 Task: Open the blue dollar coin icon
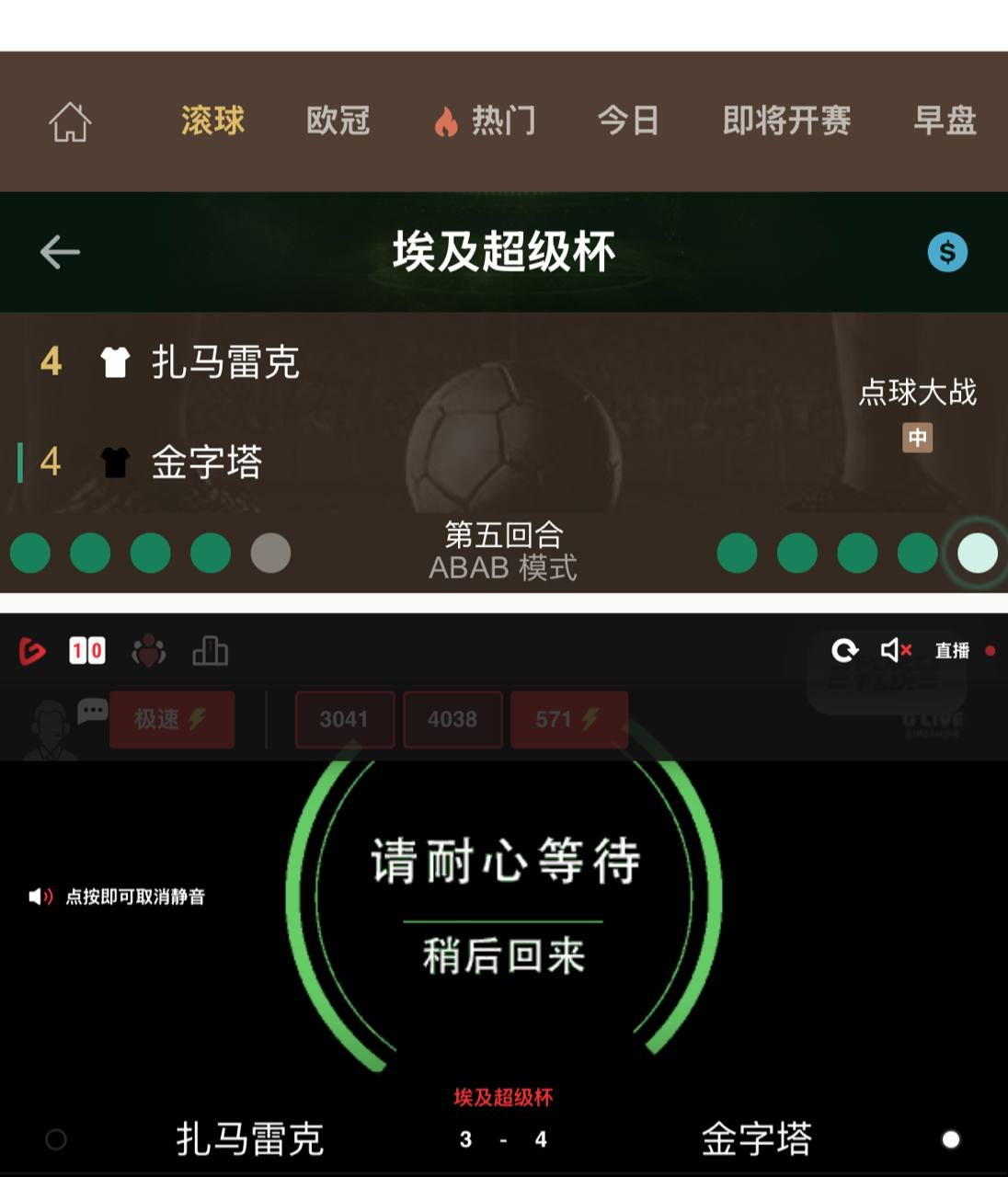947,252
